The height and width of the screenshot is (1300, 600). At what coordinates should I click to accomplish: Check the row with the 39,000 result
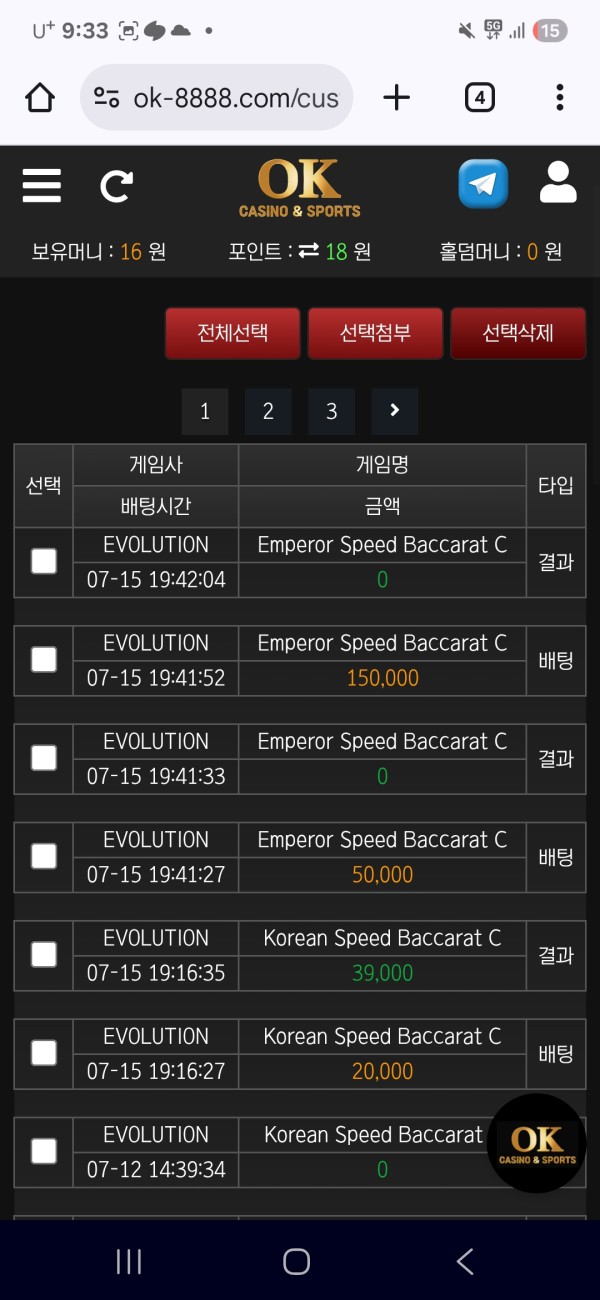pyautogui.click(x=44, y=955)
